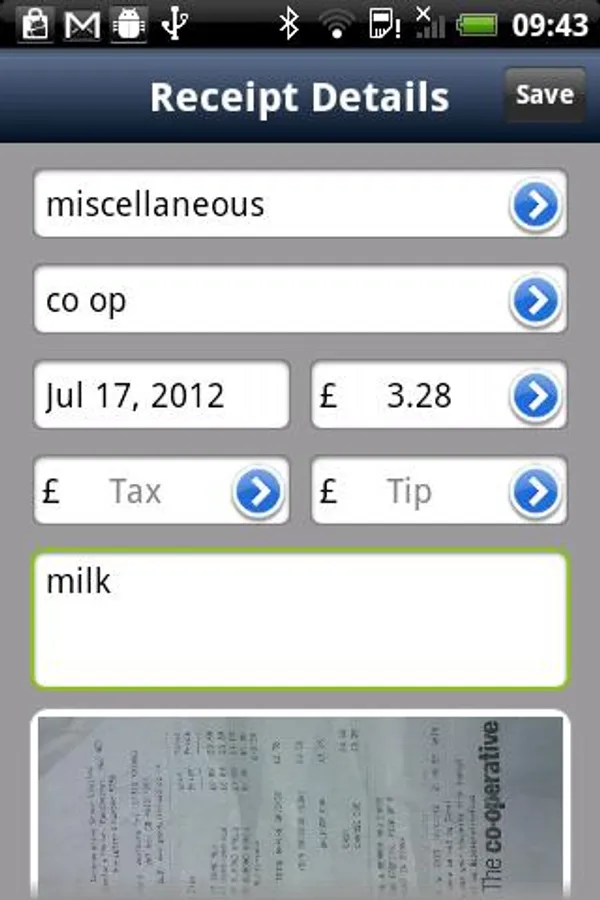
Task: Change the date Jul 17, 2012
Action: pos(161,395)
